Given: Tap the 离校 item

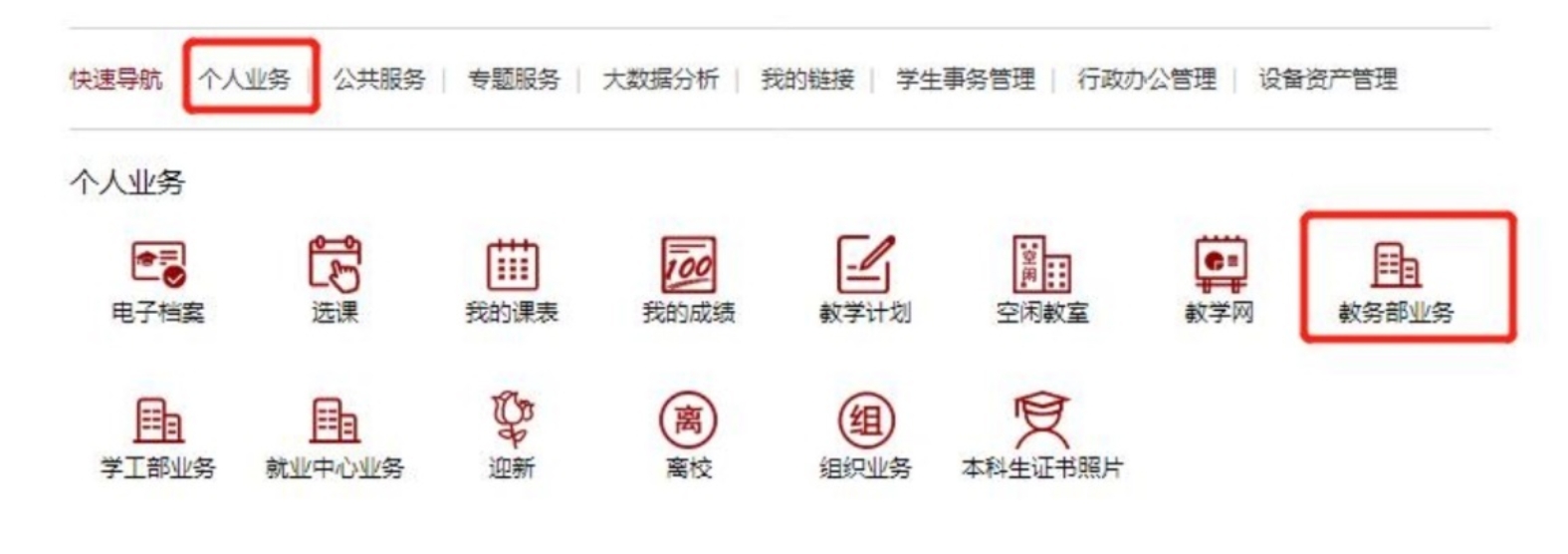Looking at the screenshot, I should click(x=688, y=435).
